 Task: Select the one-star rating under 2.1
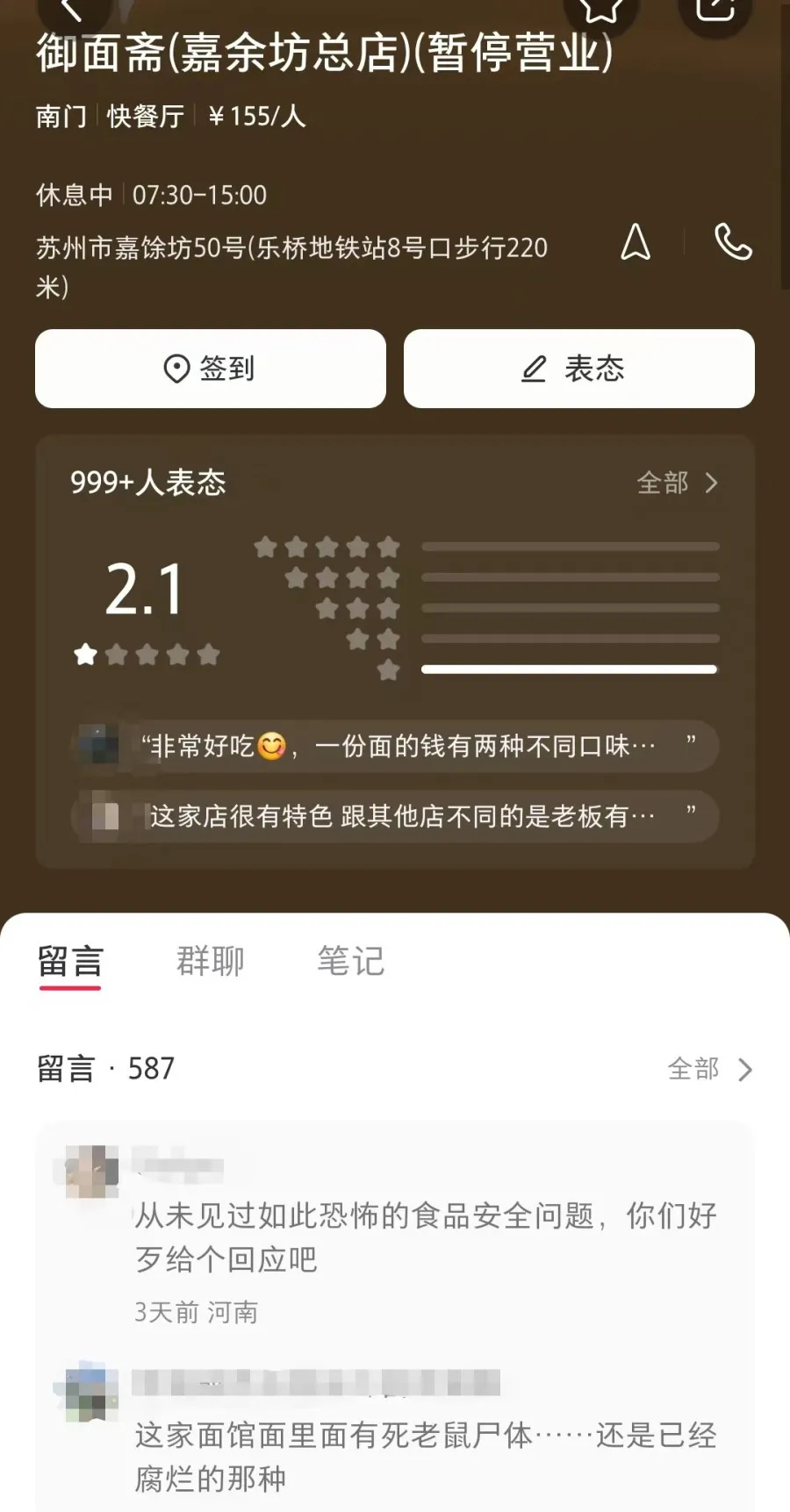pos(85,654)
